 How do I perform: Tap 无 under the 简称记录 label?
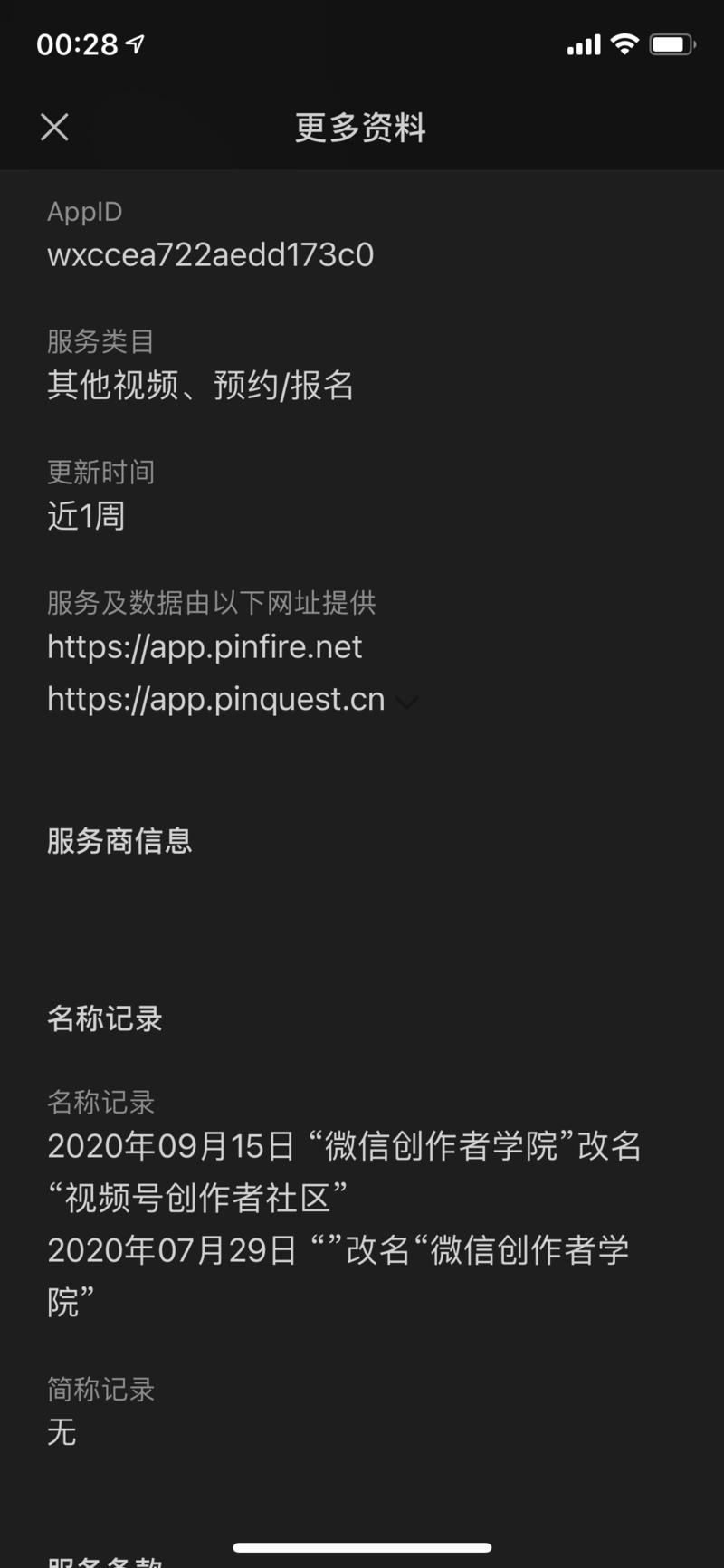pos(61,1432)
